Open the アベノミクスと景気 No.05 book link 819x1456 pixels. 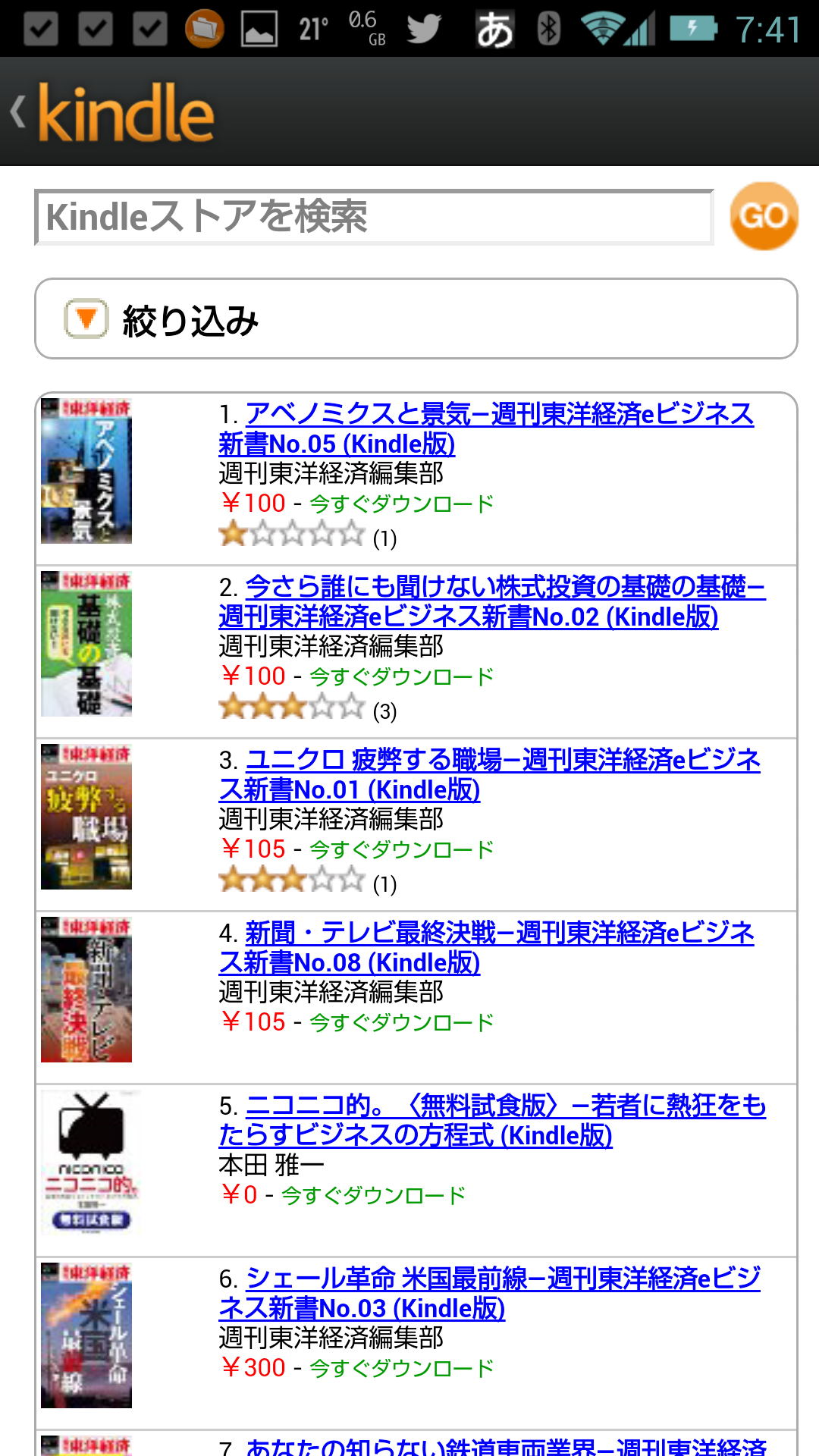tap(487, 428)
